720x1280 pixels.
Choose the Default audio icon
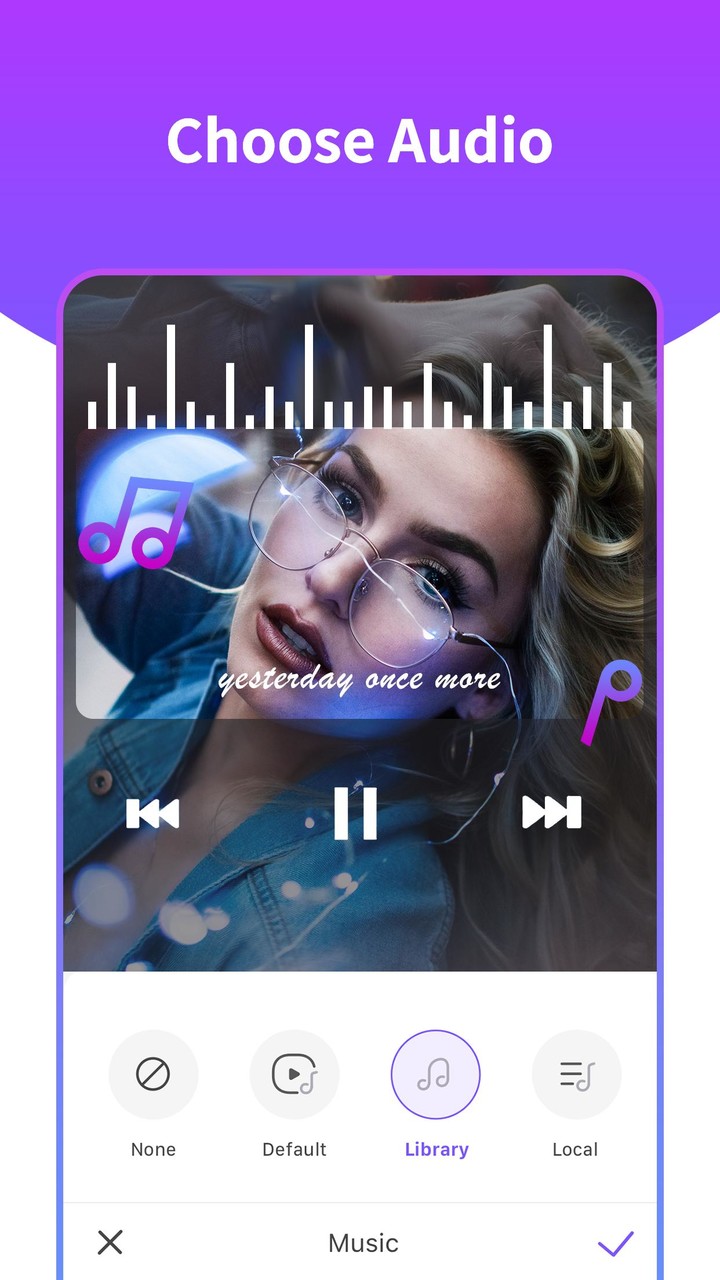pos(294,1074)
